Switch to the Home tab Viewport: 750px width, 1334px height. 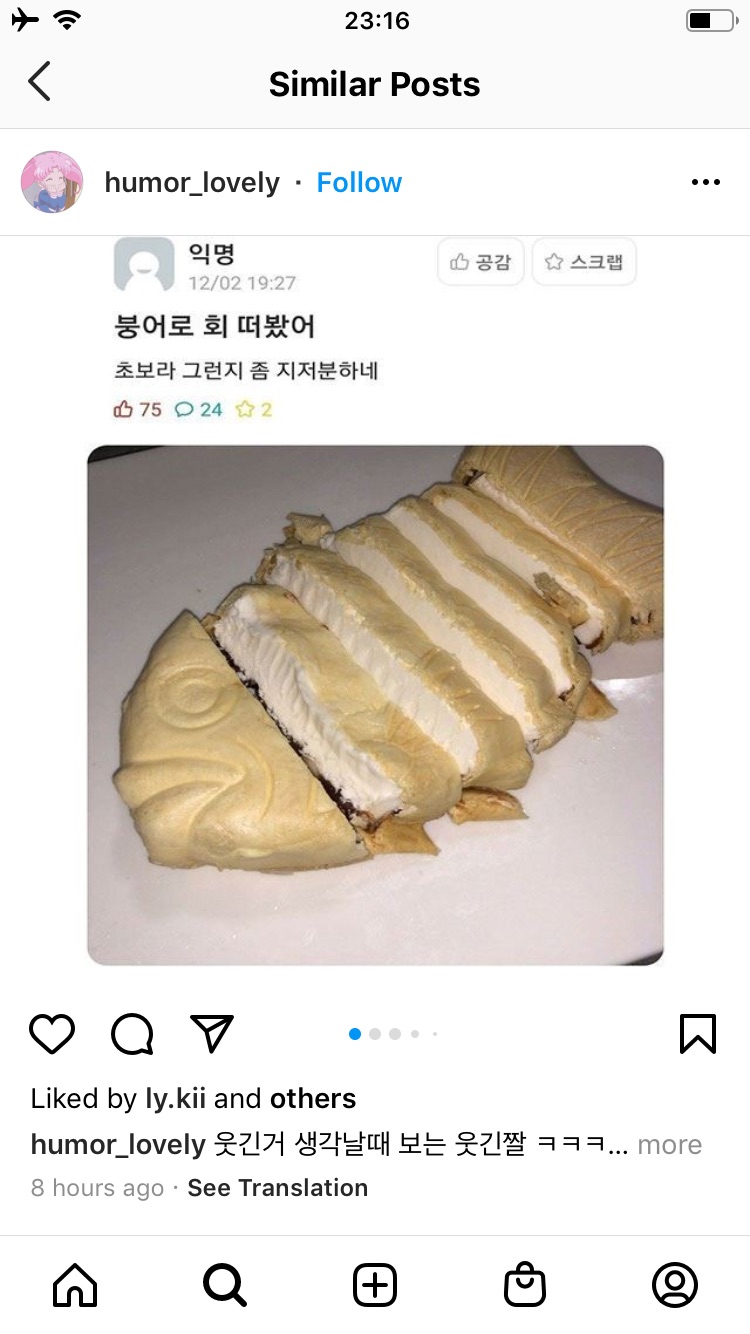[x=75, y=1285]
